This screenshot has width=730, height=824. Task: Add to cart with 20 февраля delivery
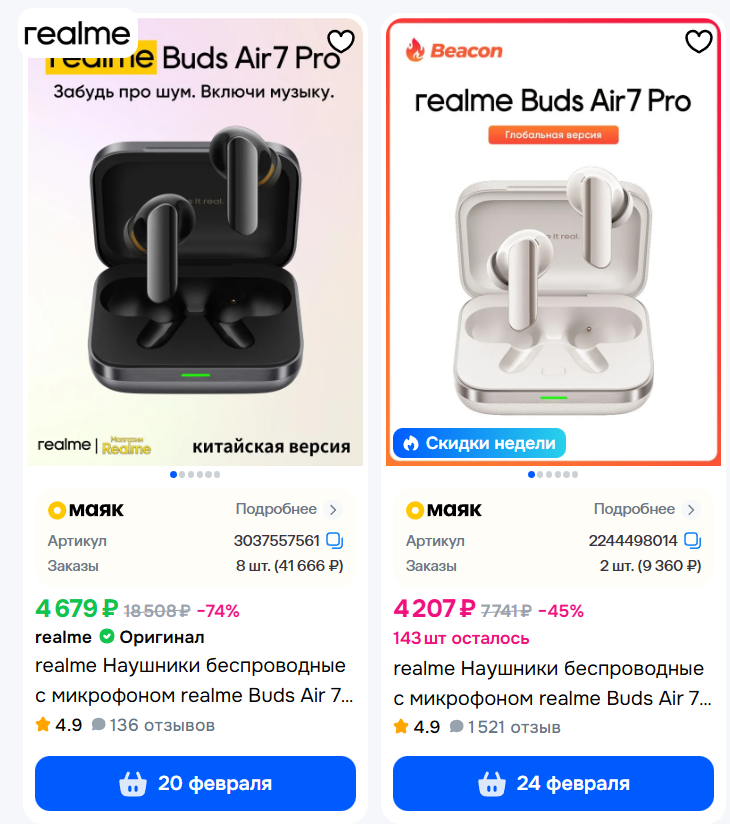click(195, 783)
